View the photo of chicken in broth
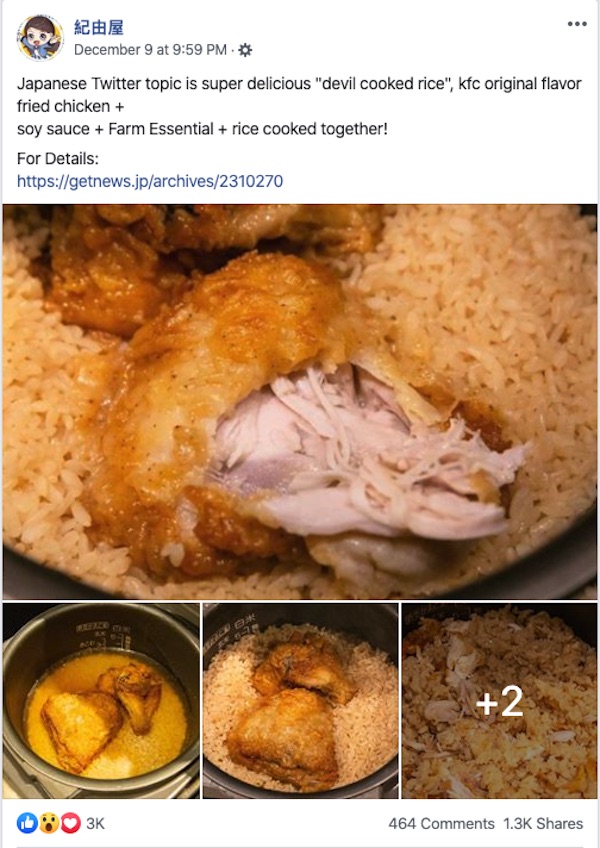 100,700
